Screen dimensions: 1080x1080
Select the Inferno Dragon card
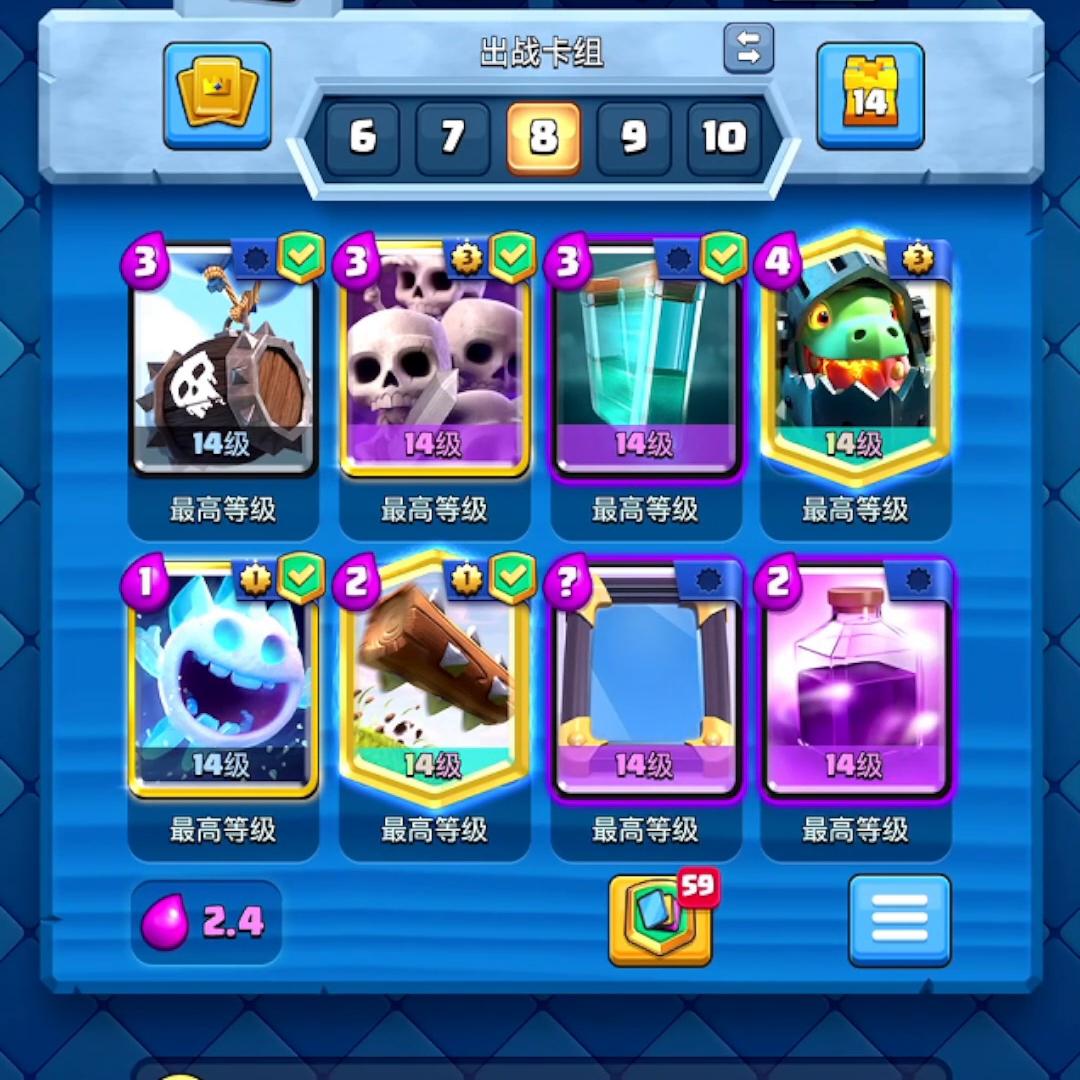pyautogui.click(x=855, y=360)
